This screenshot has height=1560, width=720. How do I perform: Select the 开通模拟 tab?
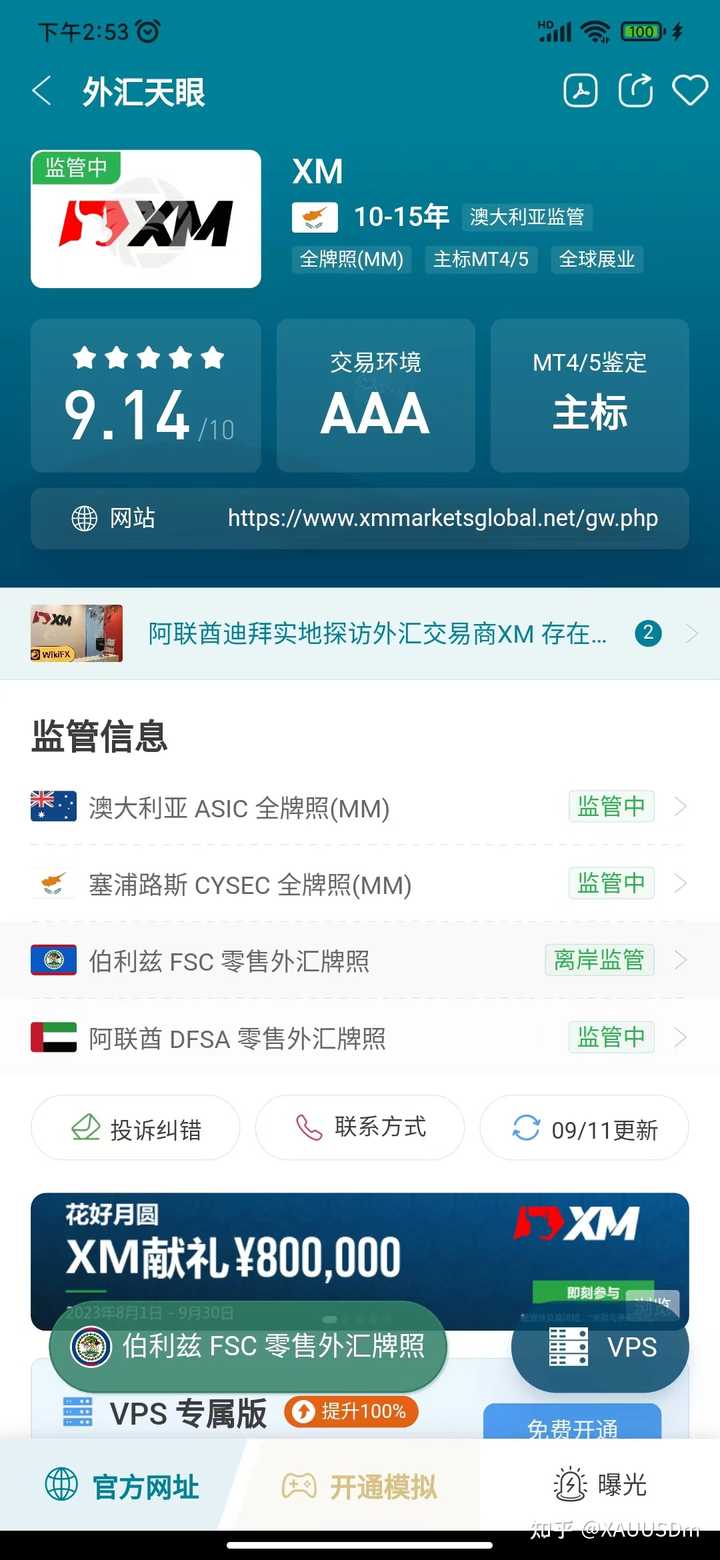360,1487
